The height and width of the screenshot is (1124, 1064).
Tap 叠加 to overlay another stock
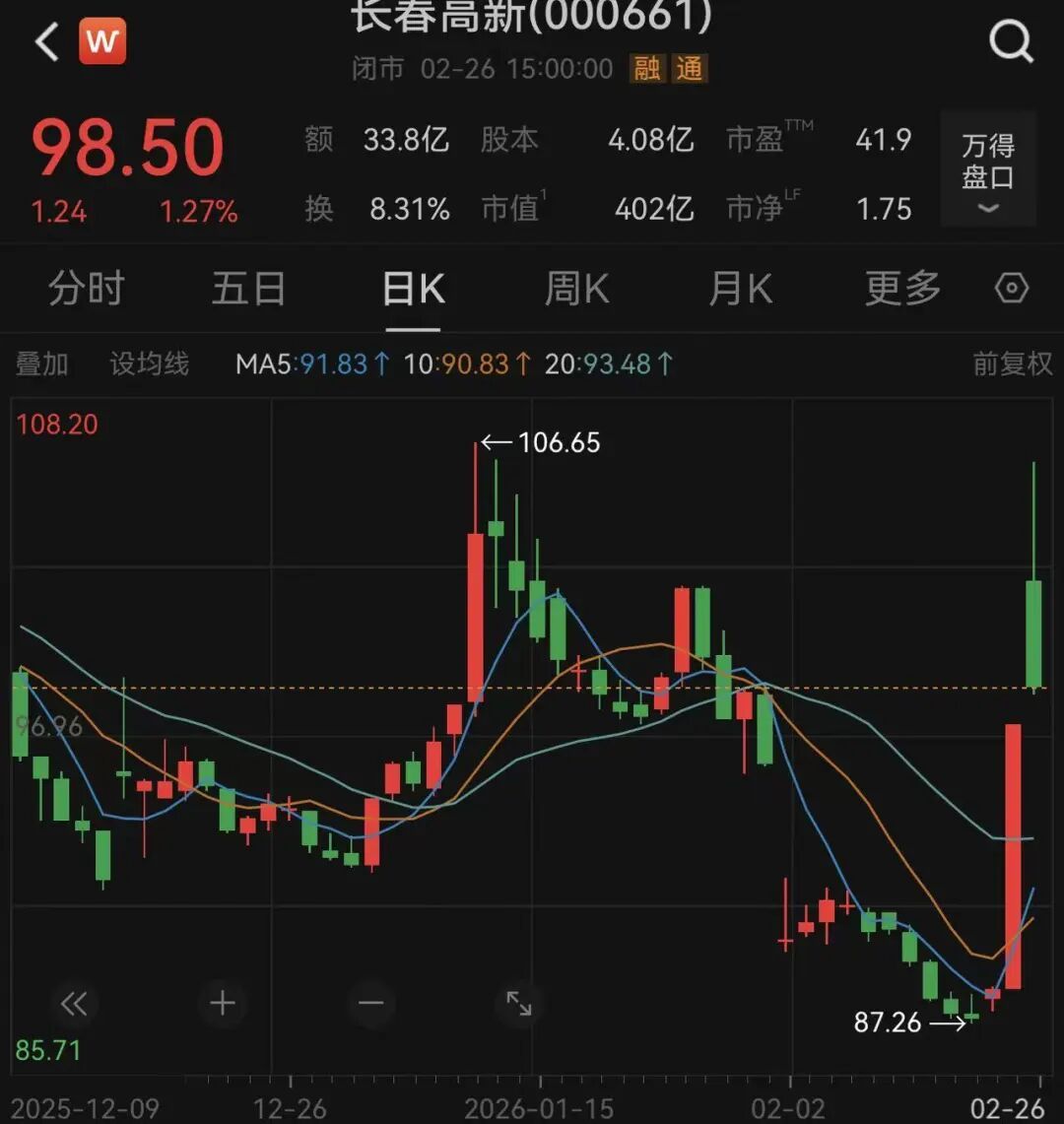42,364
